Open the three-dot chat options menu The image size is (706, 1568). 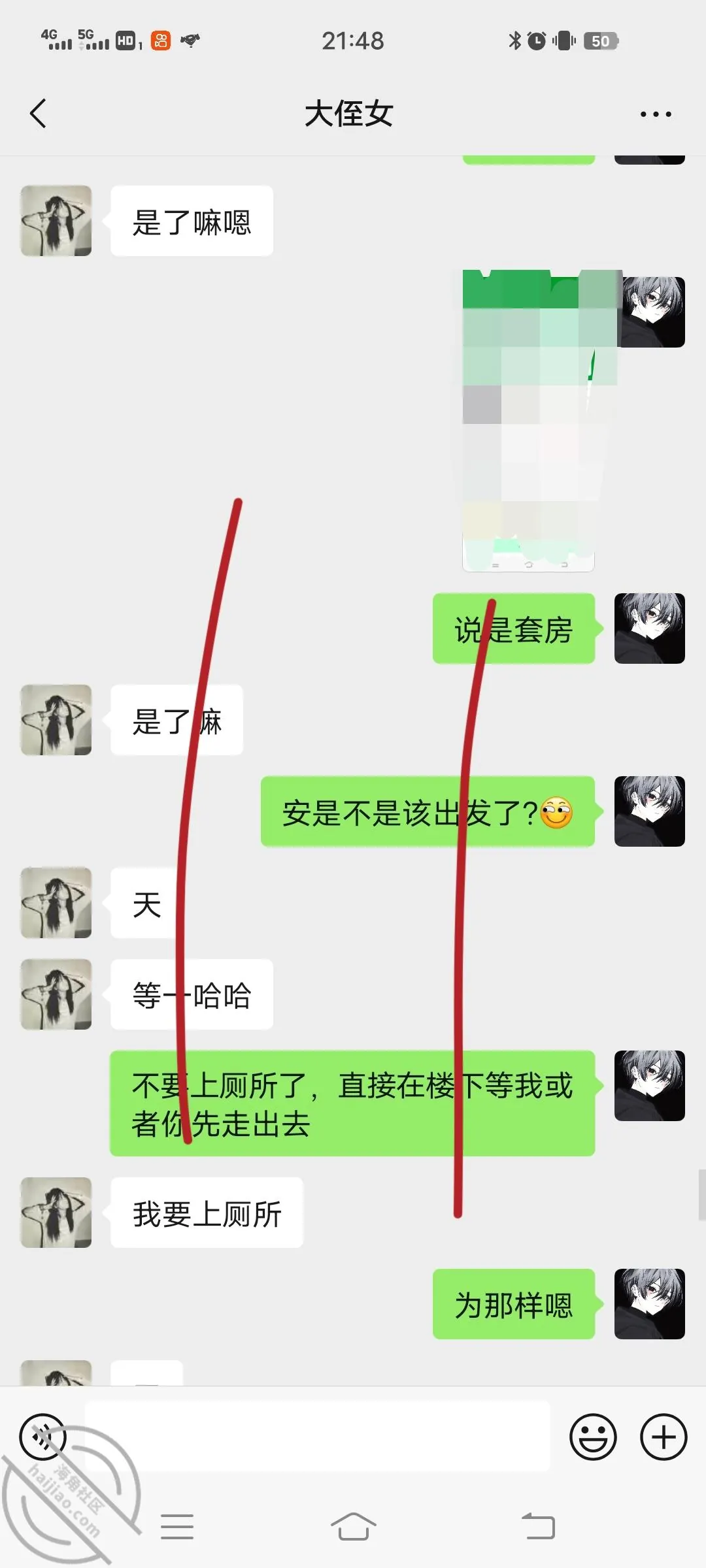pos(656,114)
